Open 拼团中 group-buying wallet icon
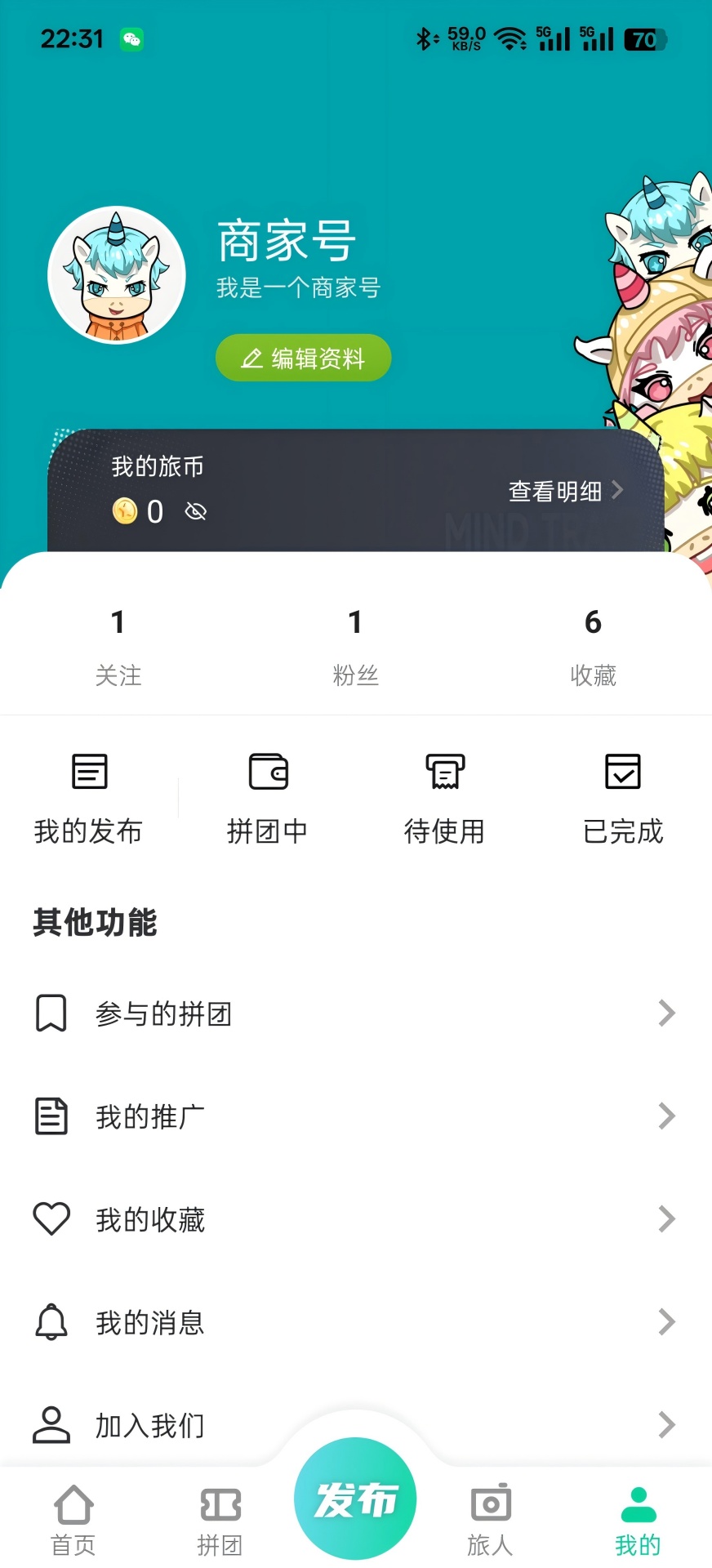712x1568 pixels. tap(267, 770)
